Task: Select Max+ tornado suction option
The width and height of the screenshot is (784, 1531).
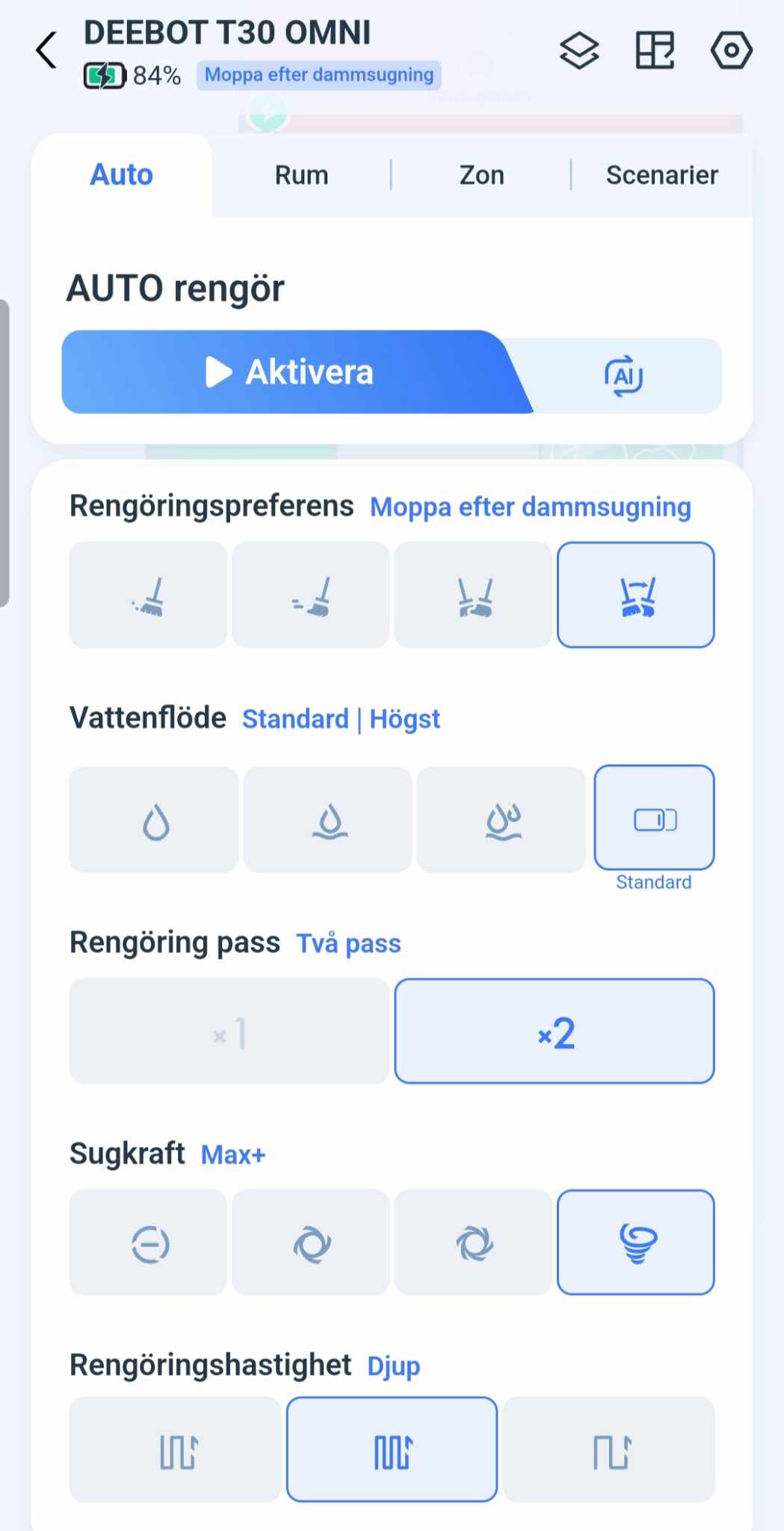Action: [636, 1242]
